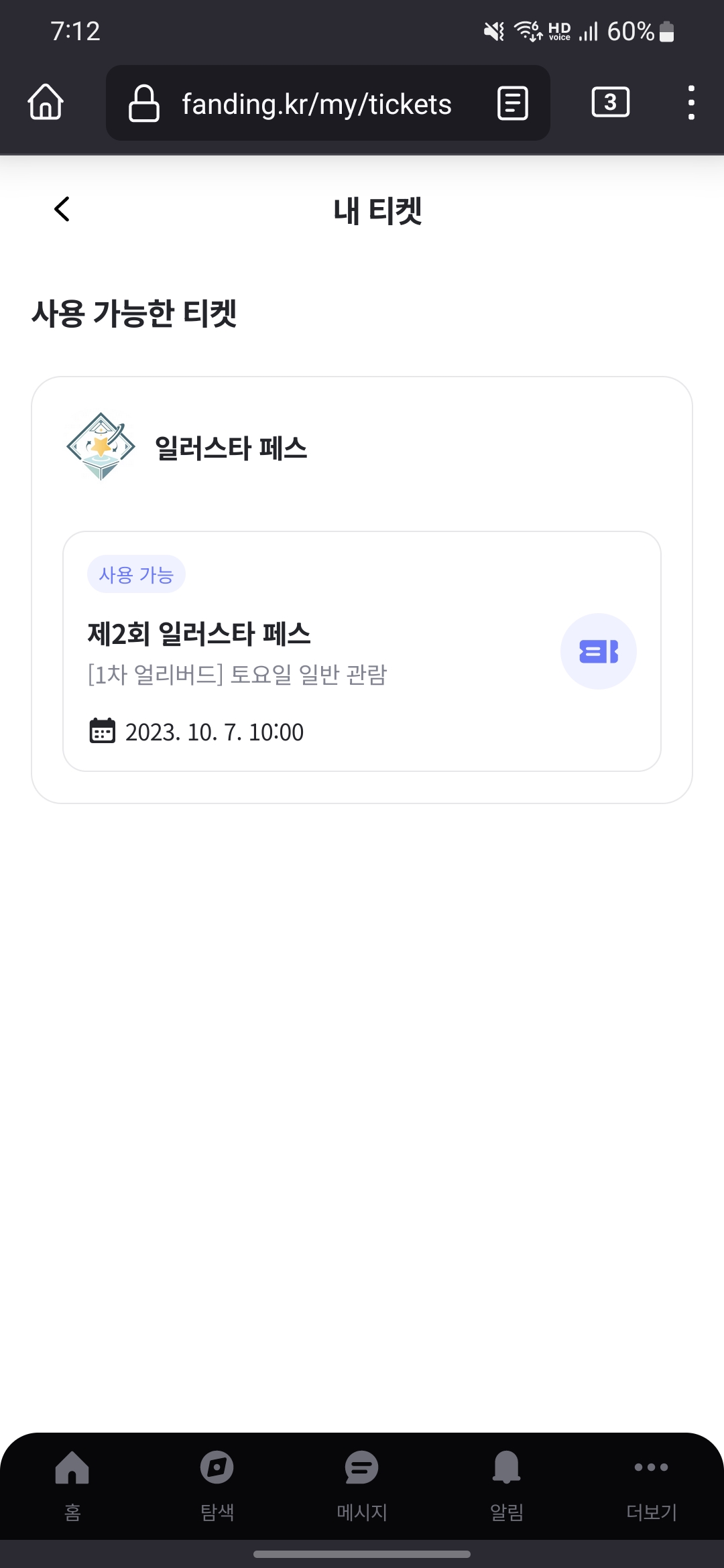Go back from the 내 티켓 page

coord(62,209)
